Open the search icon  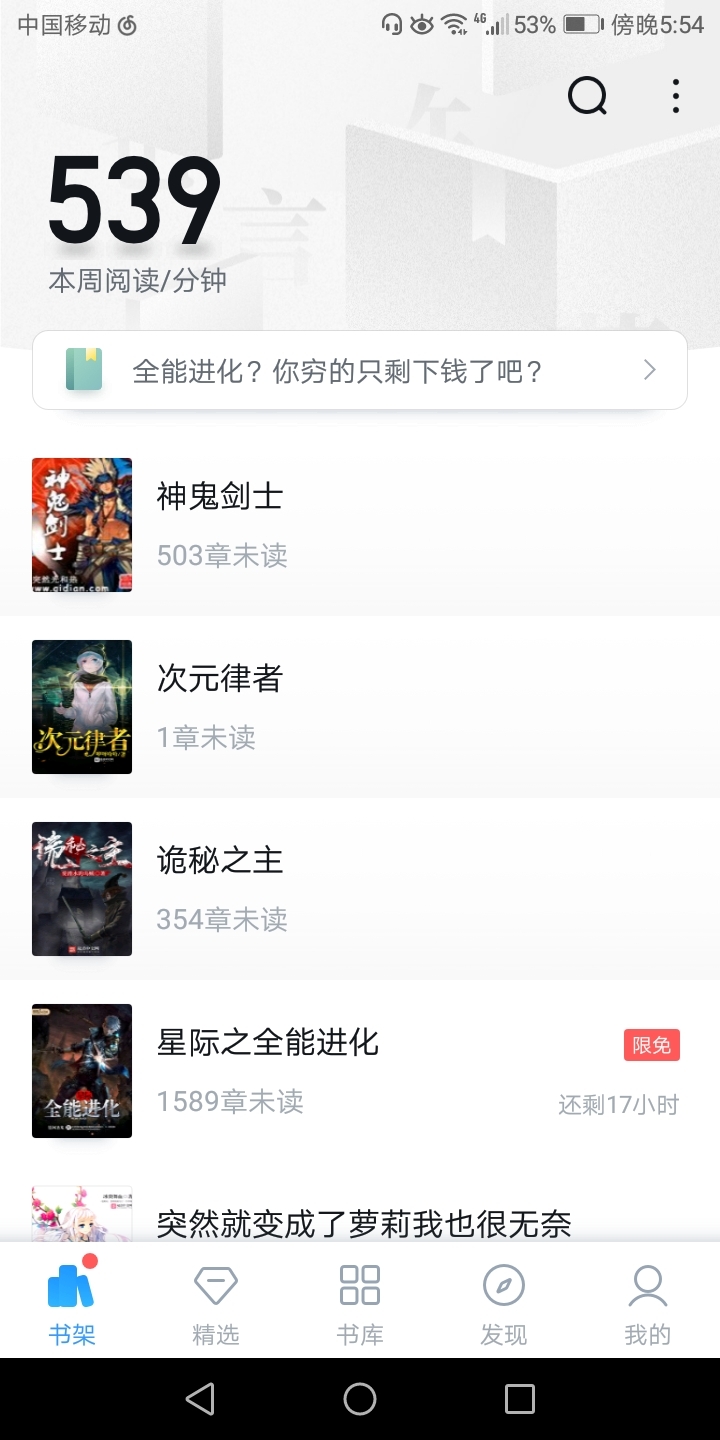587,96
